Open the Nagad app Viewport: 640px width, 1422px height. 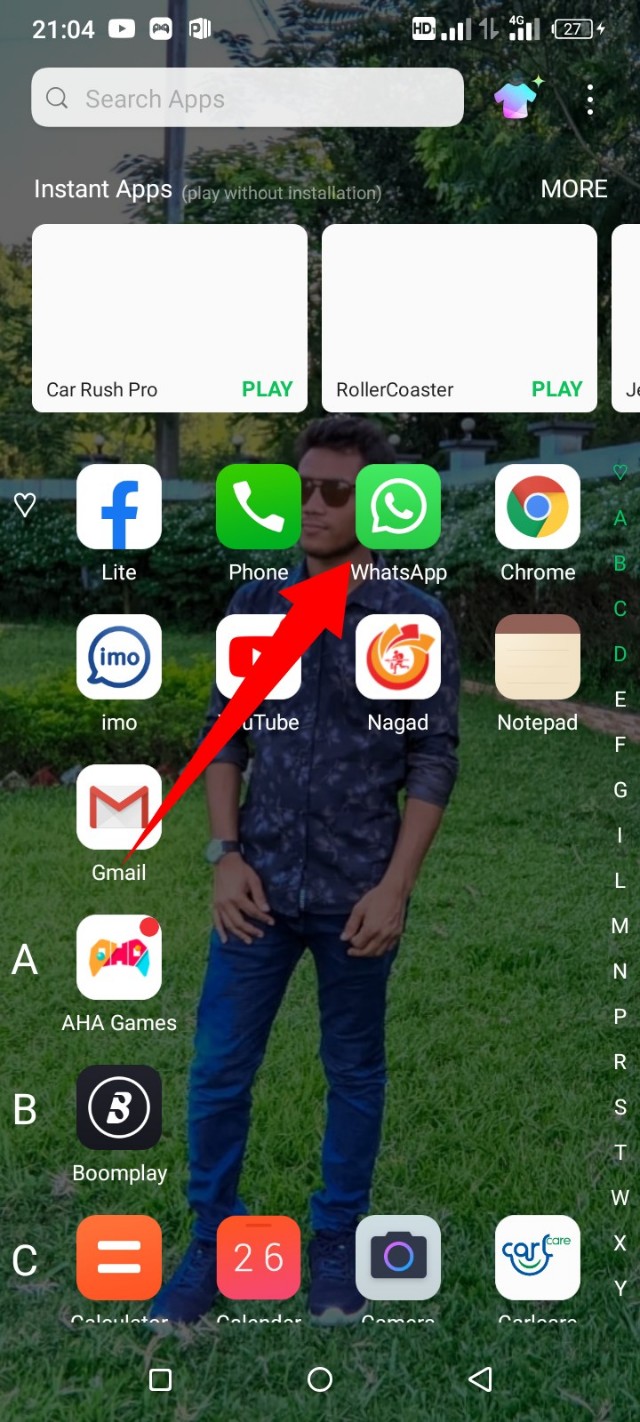point(398,657)
